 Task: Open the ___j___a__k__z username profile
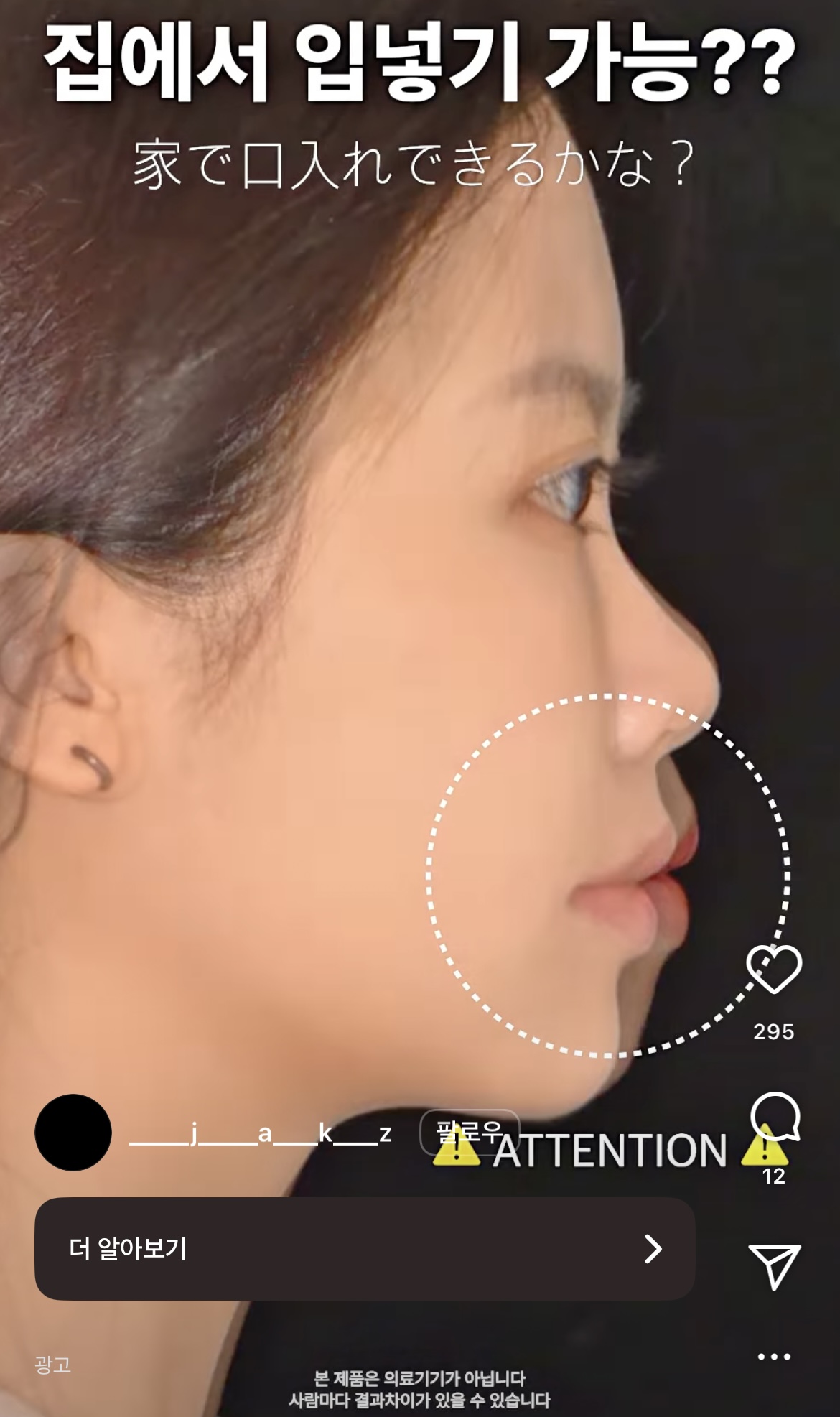pos(261,1133)
